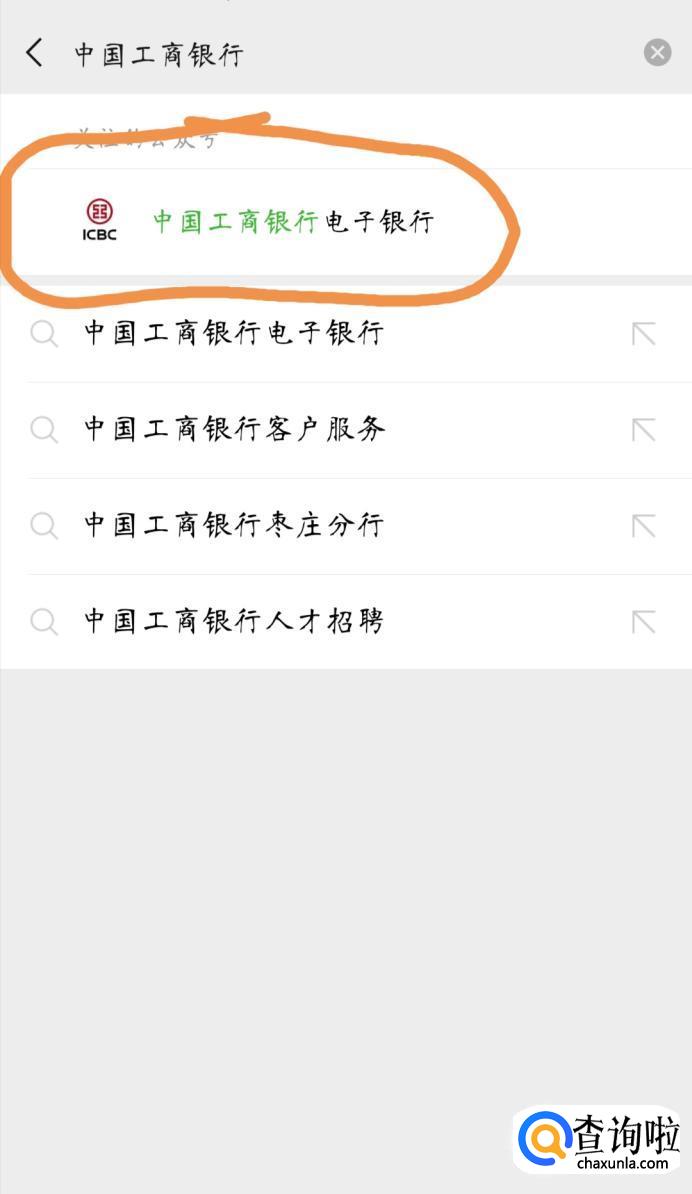
Task: Insert 中国工商银行人才招聘 using its arrow icon
Action: tap(644, 622)
